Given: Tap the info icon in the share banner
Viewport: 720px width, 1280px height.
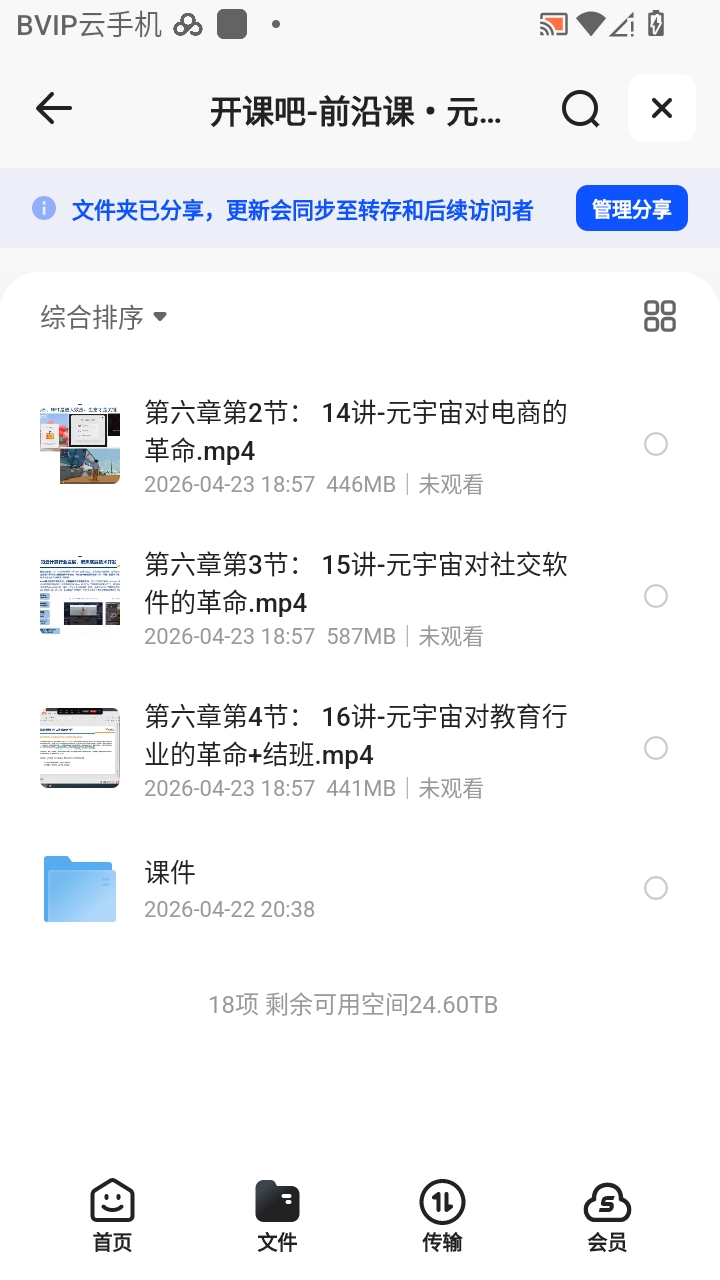Looking at the screenshot, I should click(x=44, y=207).
